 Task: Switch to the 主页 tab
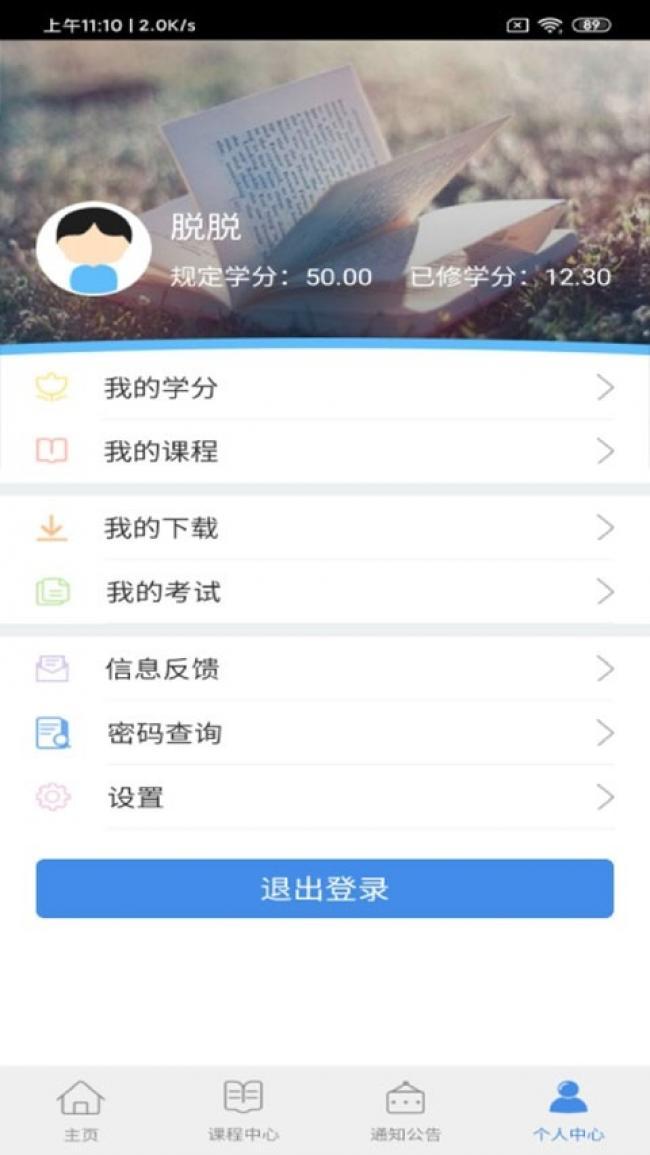point(81,1111)
